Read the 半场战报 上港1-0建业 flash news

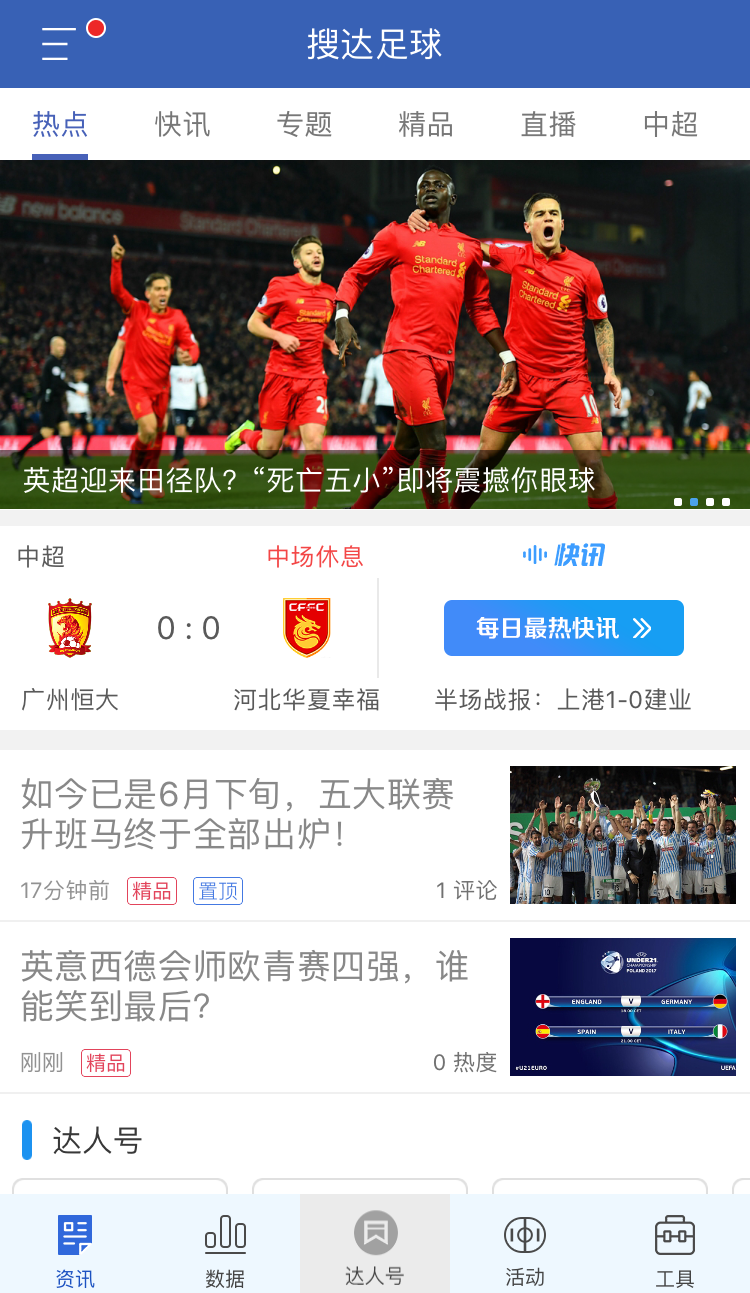(563, 699)
